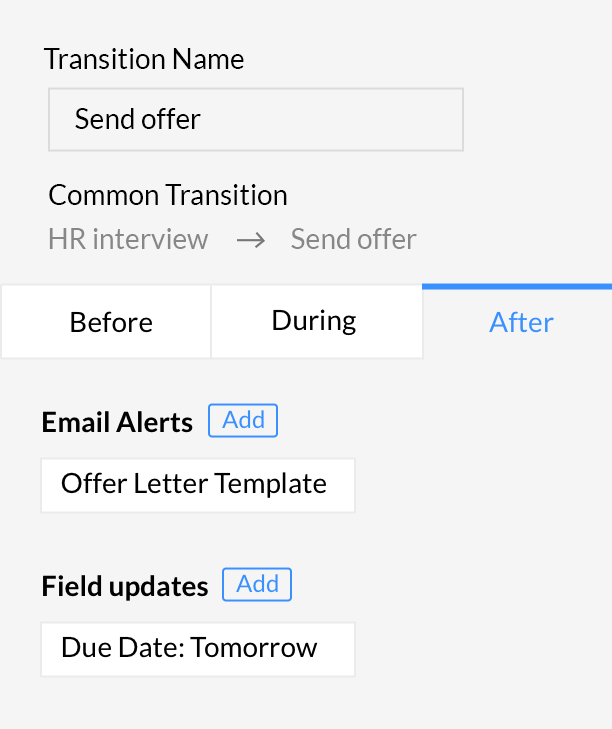This screenshot has height=729, width=612.
Task: Add a new email alert
Action: click(242, 420)
